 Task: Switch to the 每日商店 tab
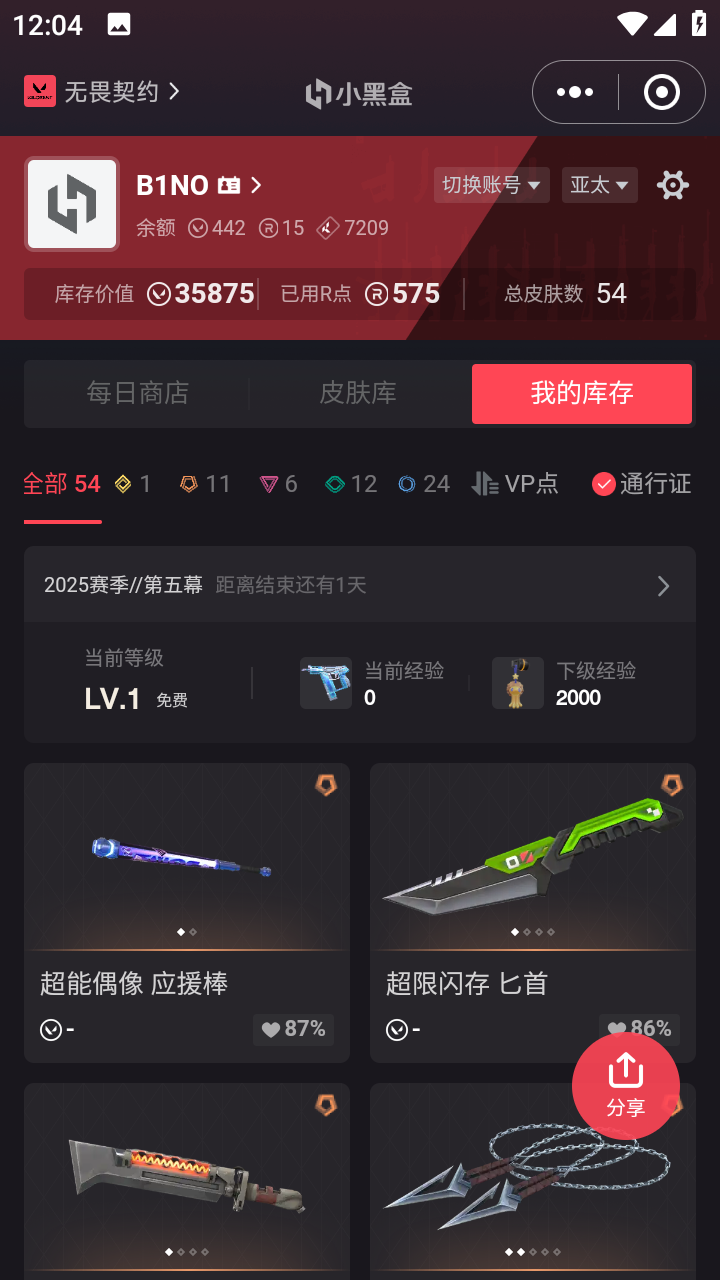(x=137, y=393)
